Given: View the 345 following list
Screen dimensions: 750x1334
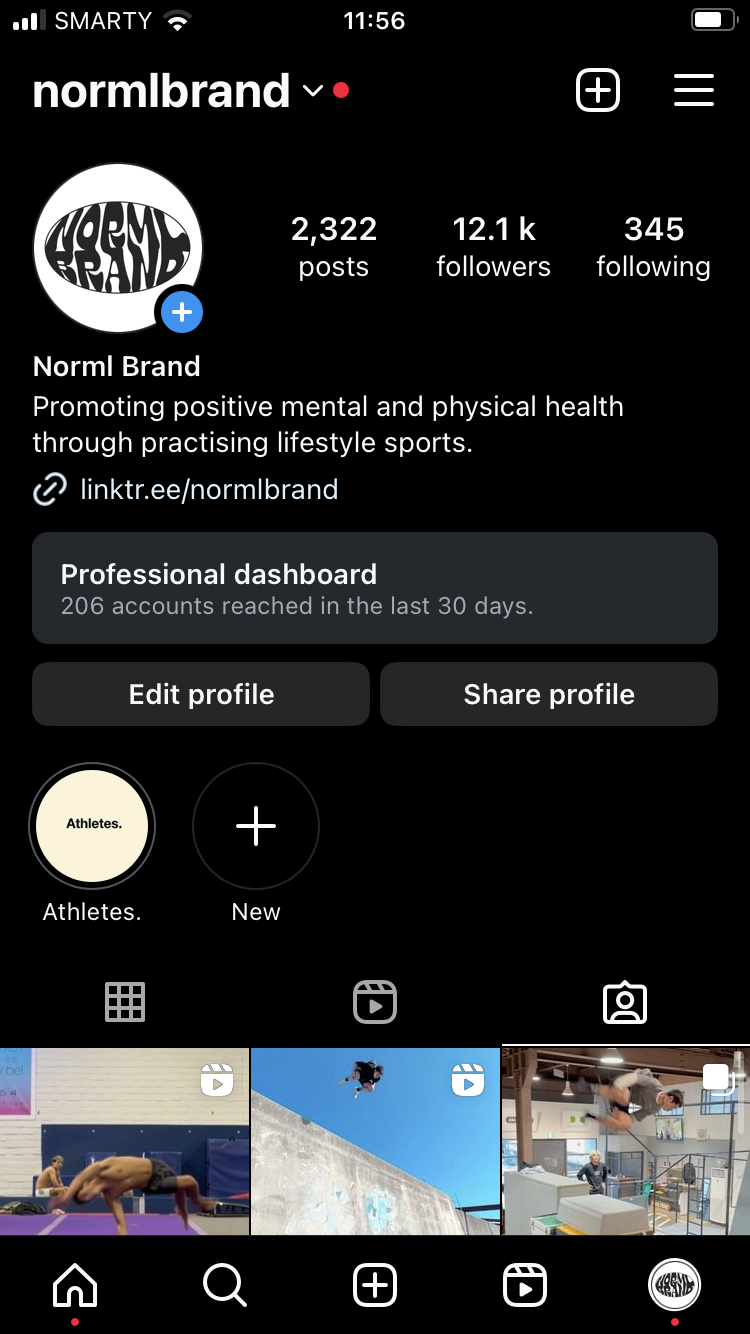Looking at the screenshot, I should coord(653,246).
